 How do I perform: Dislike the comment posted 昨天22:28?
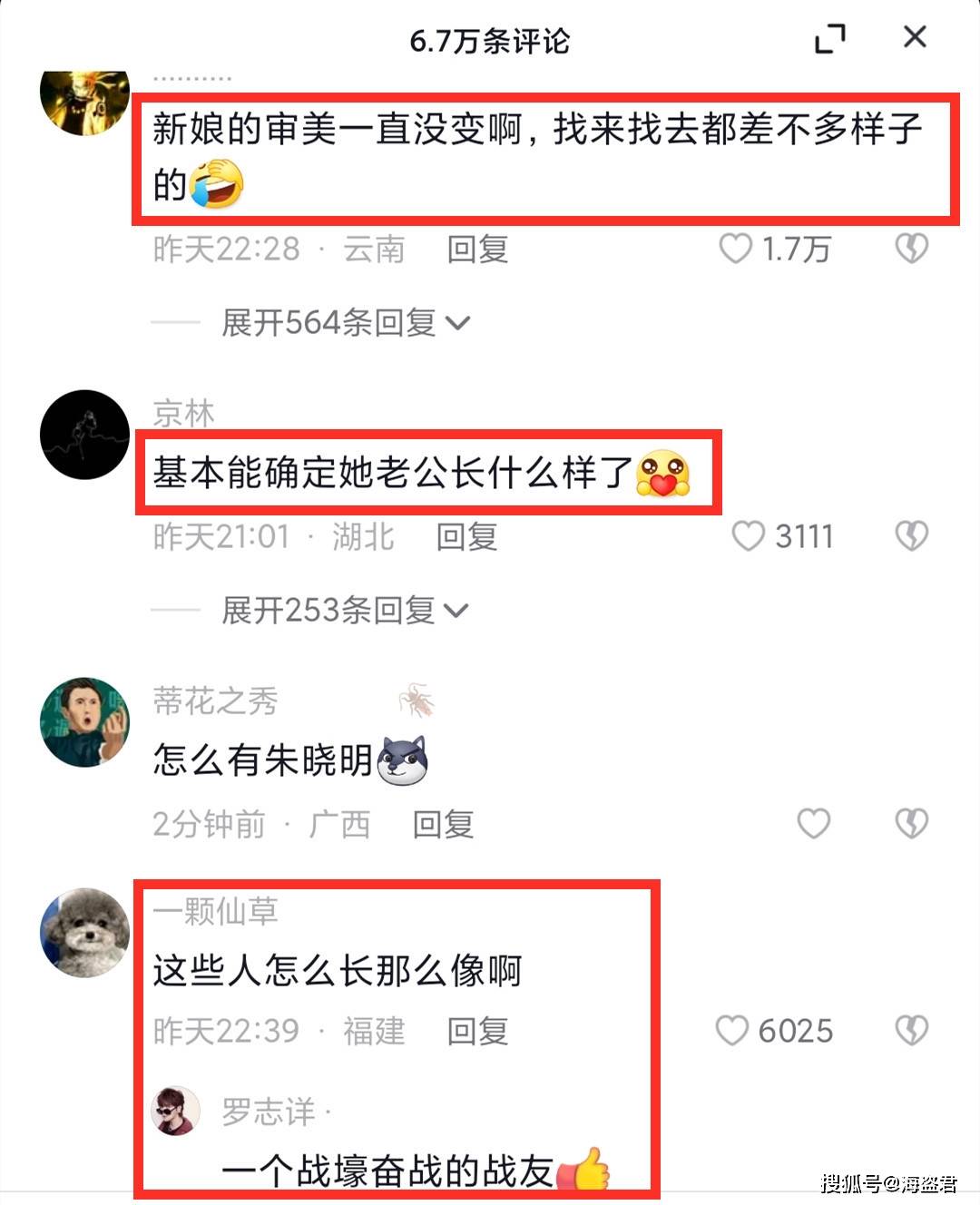[911, 249]
